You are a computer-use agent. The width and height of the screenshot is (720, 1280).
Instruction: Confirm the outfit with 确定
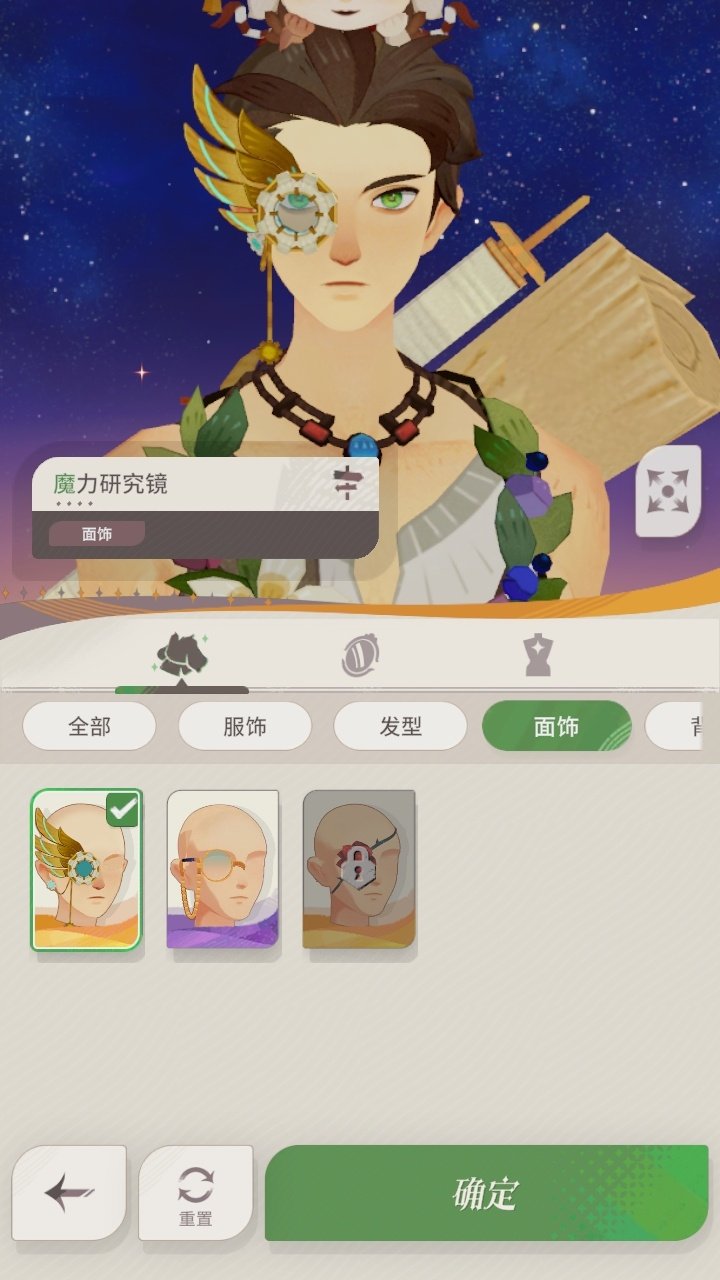pyautogui.click(x=486, y=1193)
